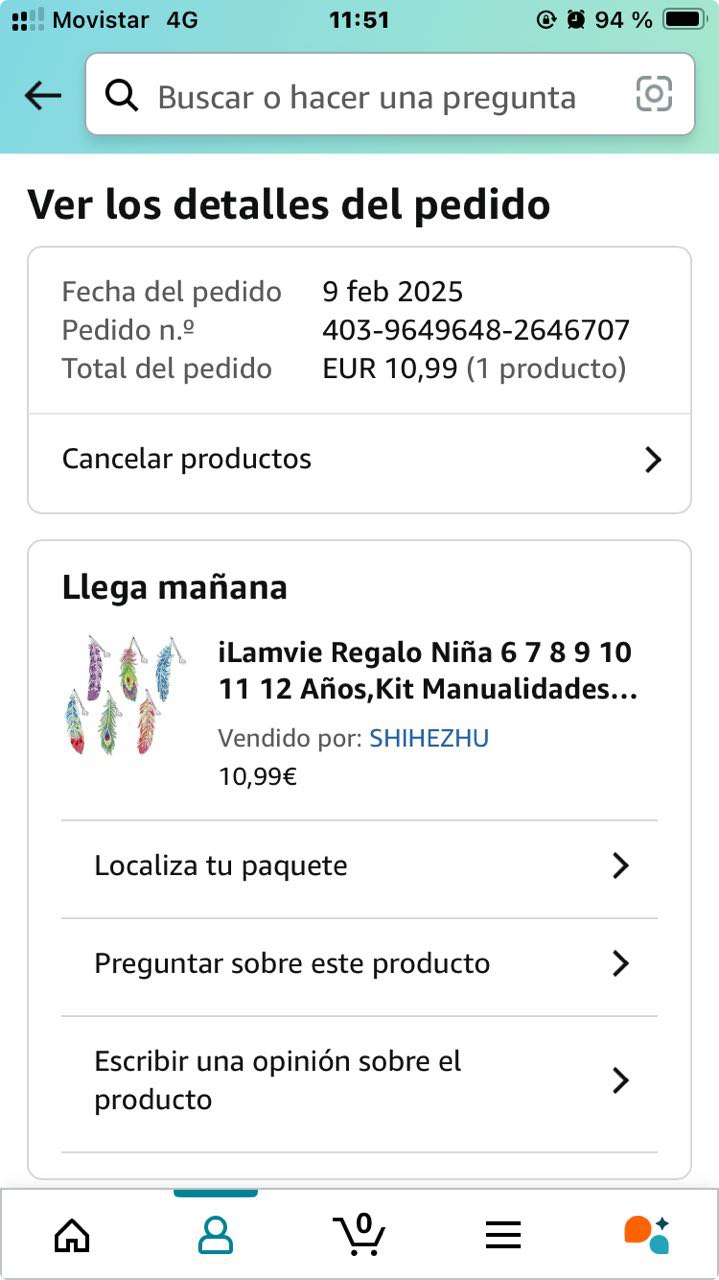This screenshot has width=719, height=1280.
Task: Choose "Escribir una opinión sobre el producto"
Action: 359,1080
